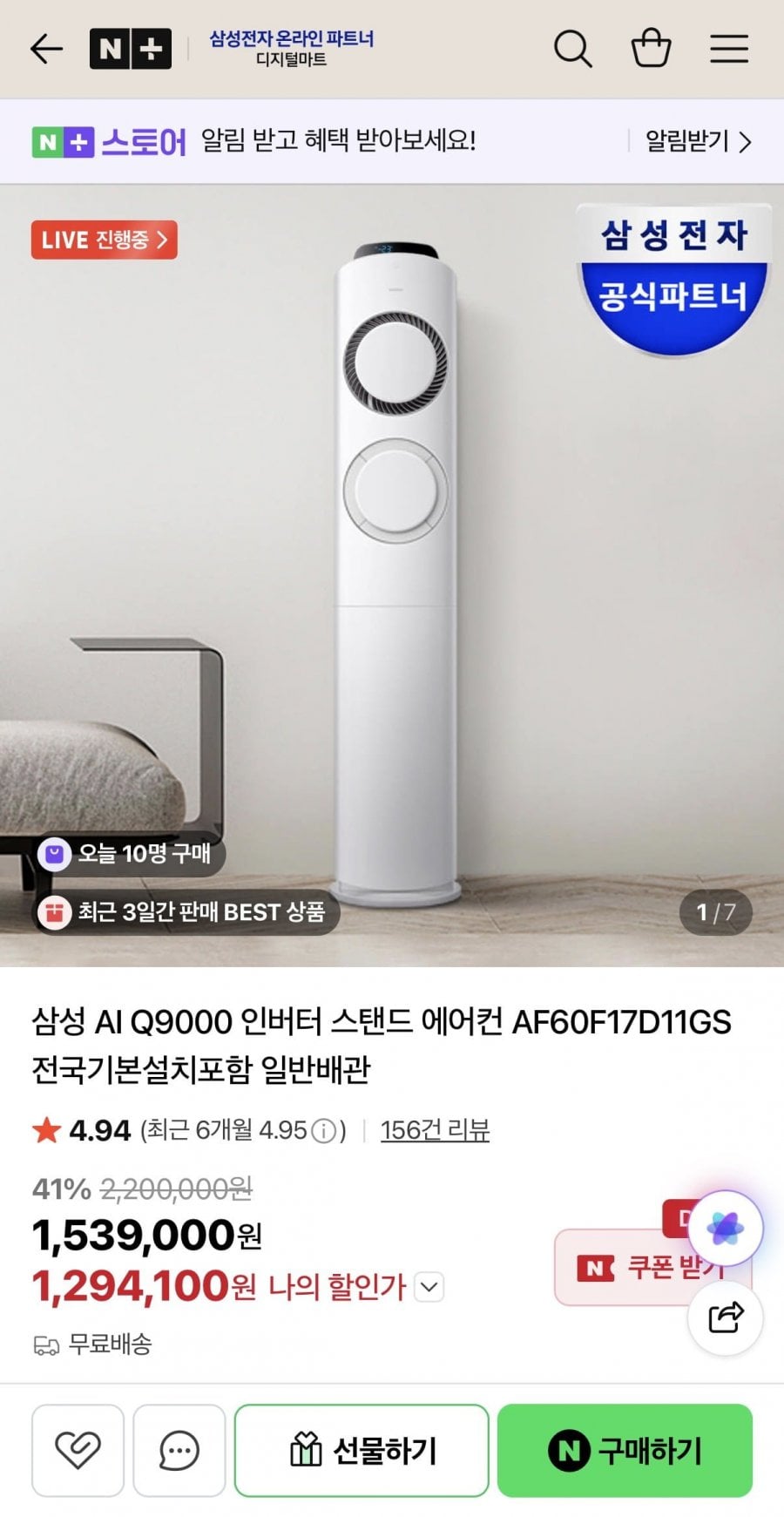784x1517 pixels.
Task: Open the product photo gallery
Action: (392, 575)
